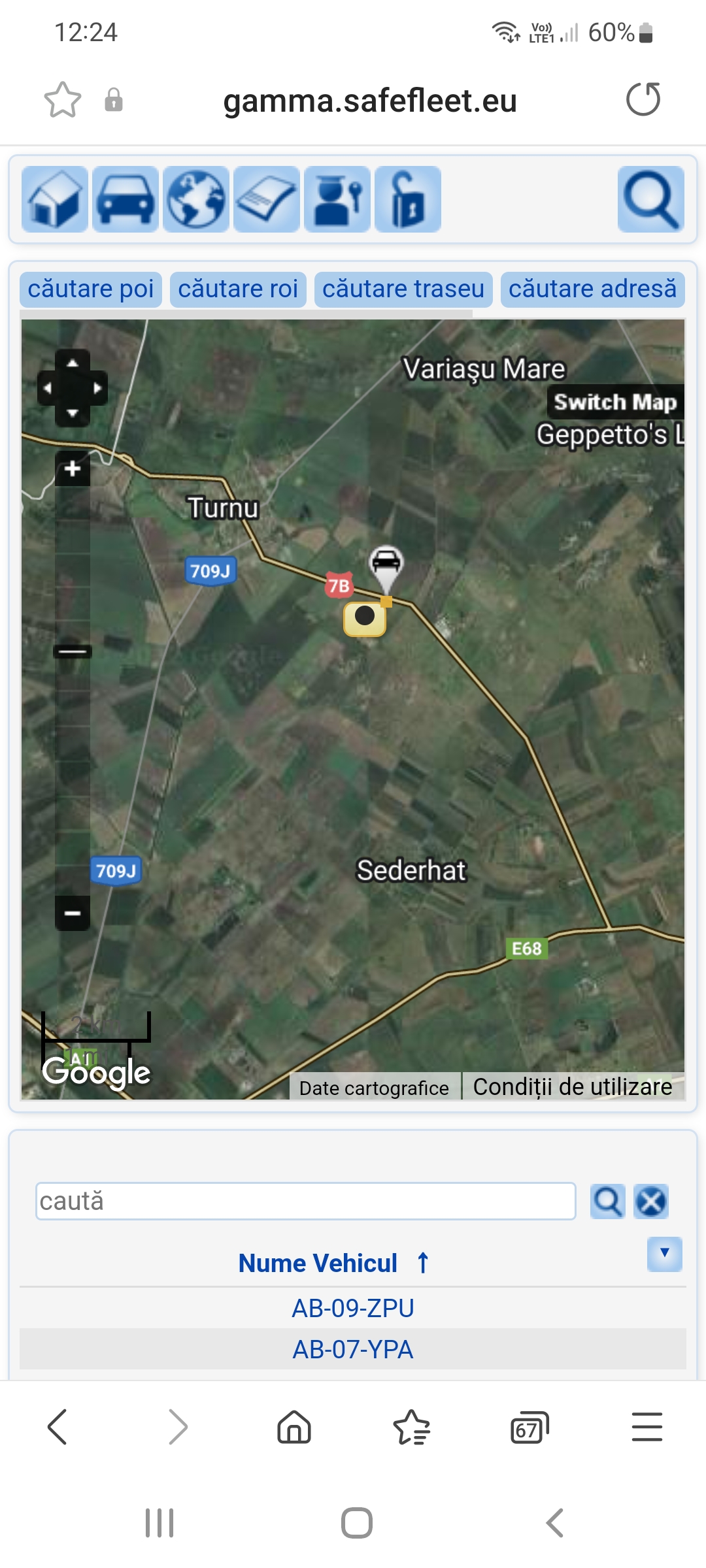This screenshot has height=1568, width=706.
Task: Open the reports sheet icon
Action: coord(267,199)
